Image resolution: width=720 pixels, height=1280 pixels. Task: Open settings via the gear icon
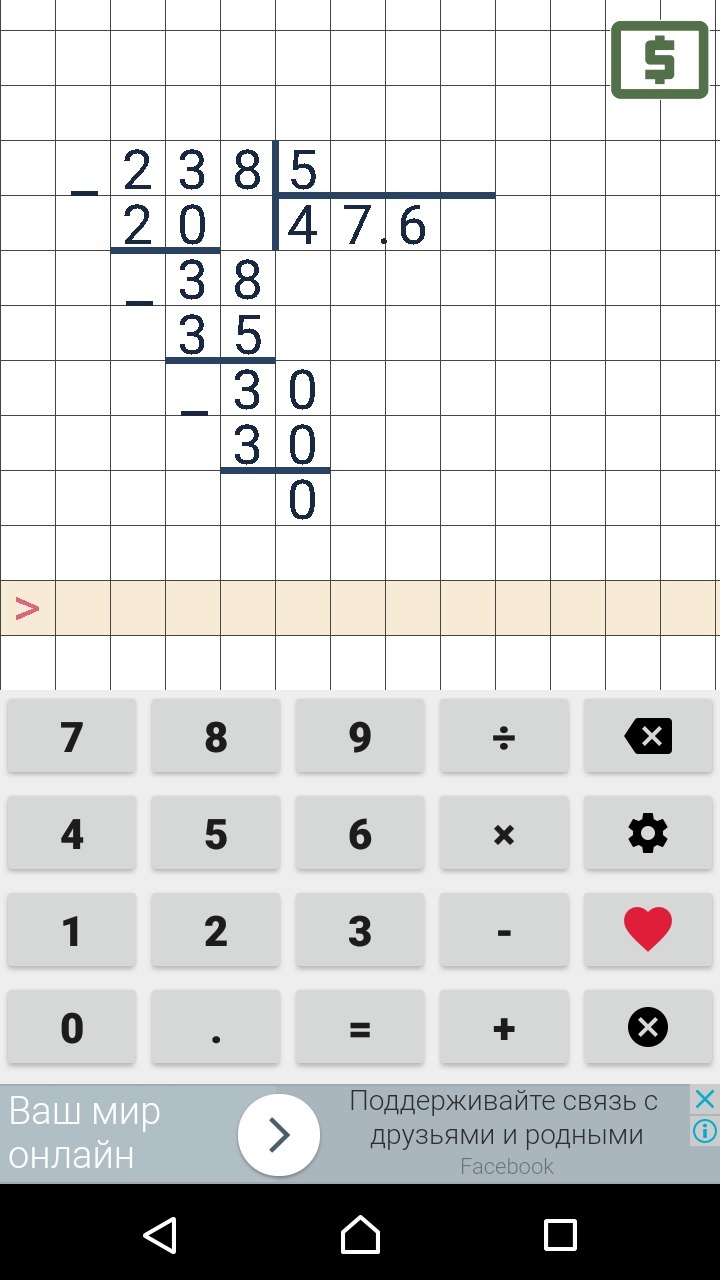648,833
